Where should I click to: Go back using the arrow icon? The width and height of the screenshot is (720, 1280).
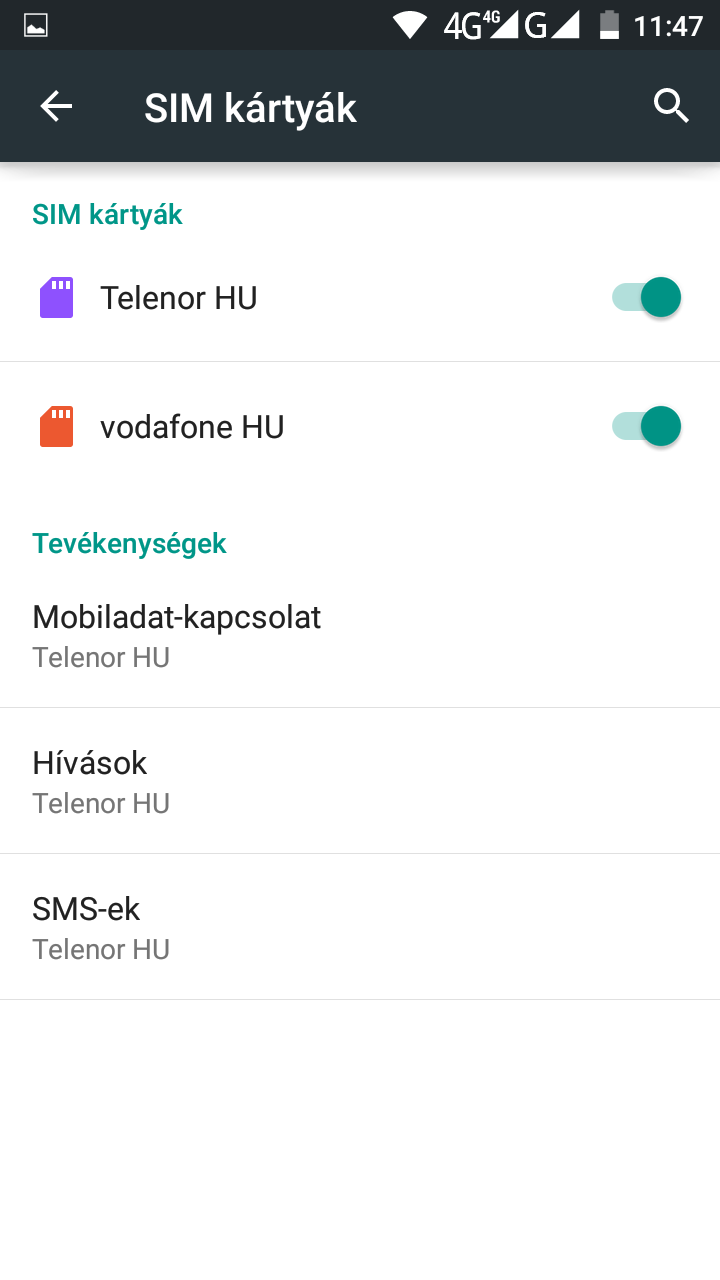[x=56, y=106]
